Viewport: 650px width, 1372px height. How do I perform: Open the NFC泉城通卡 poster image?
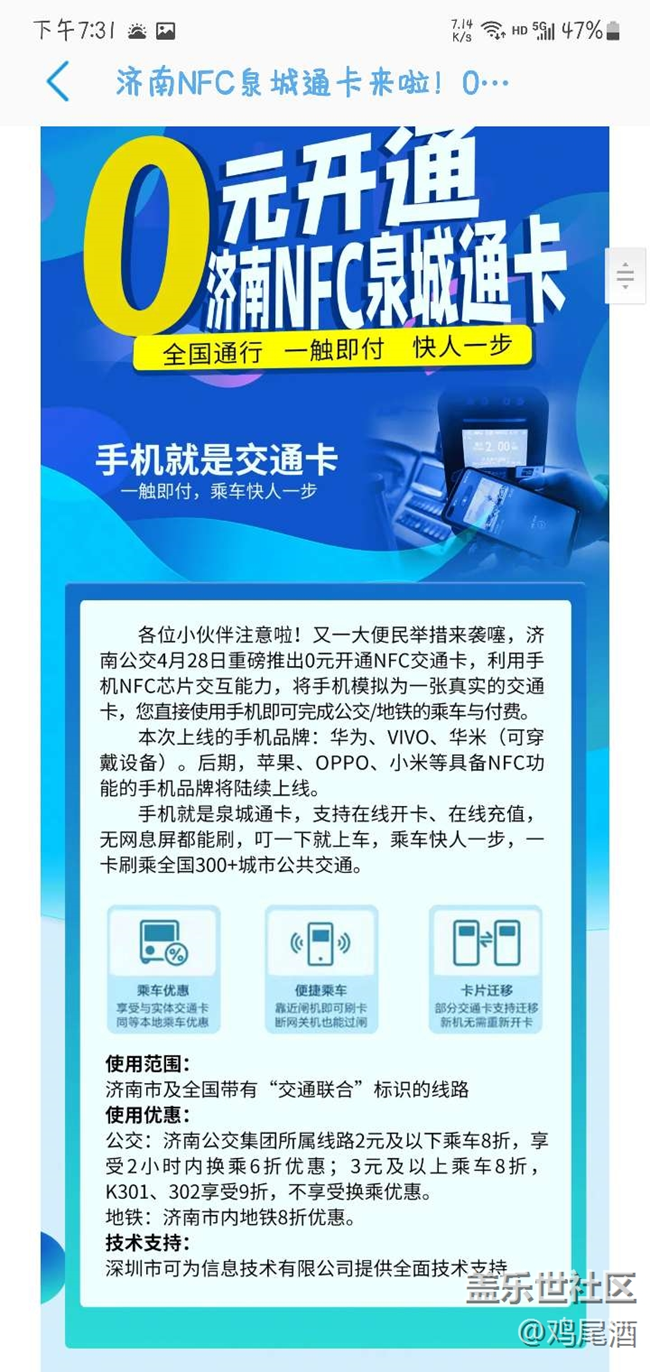point(324,700)
